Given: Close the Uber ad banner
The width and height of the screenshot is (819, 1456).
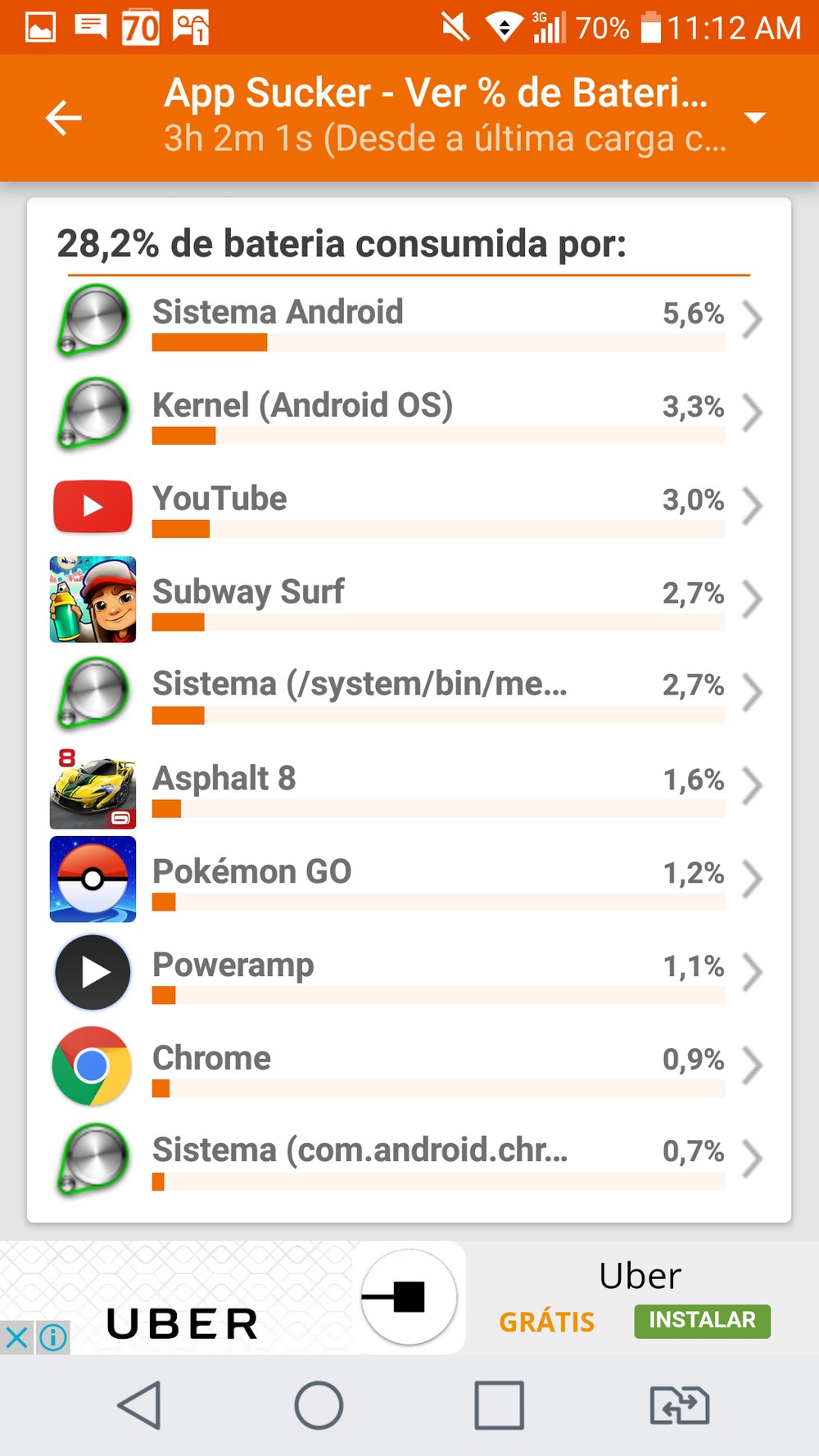Looking at the screenshot, I should 16,1337.
